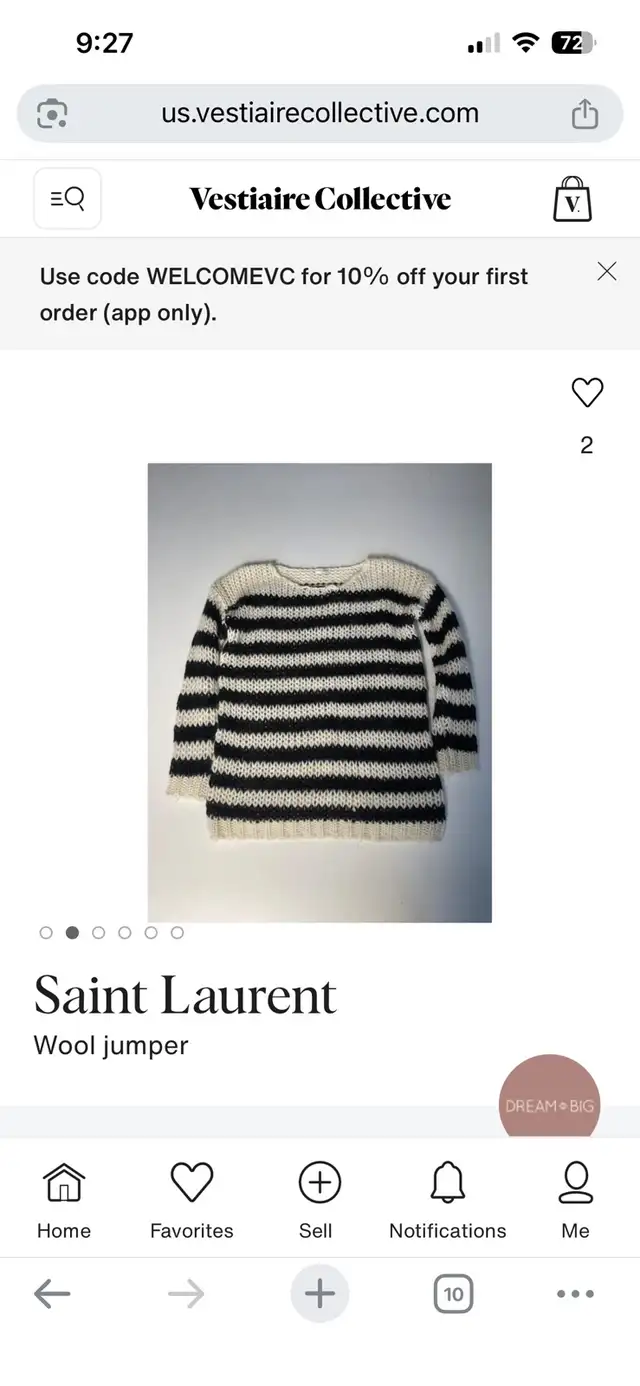
Task: Open the Me profile tab
Action: tap(575, 1200)
